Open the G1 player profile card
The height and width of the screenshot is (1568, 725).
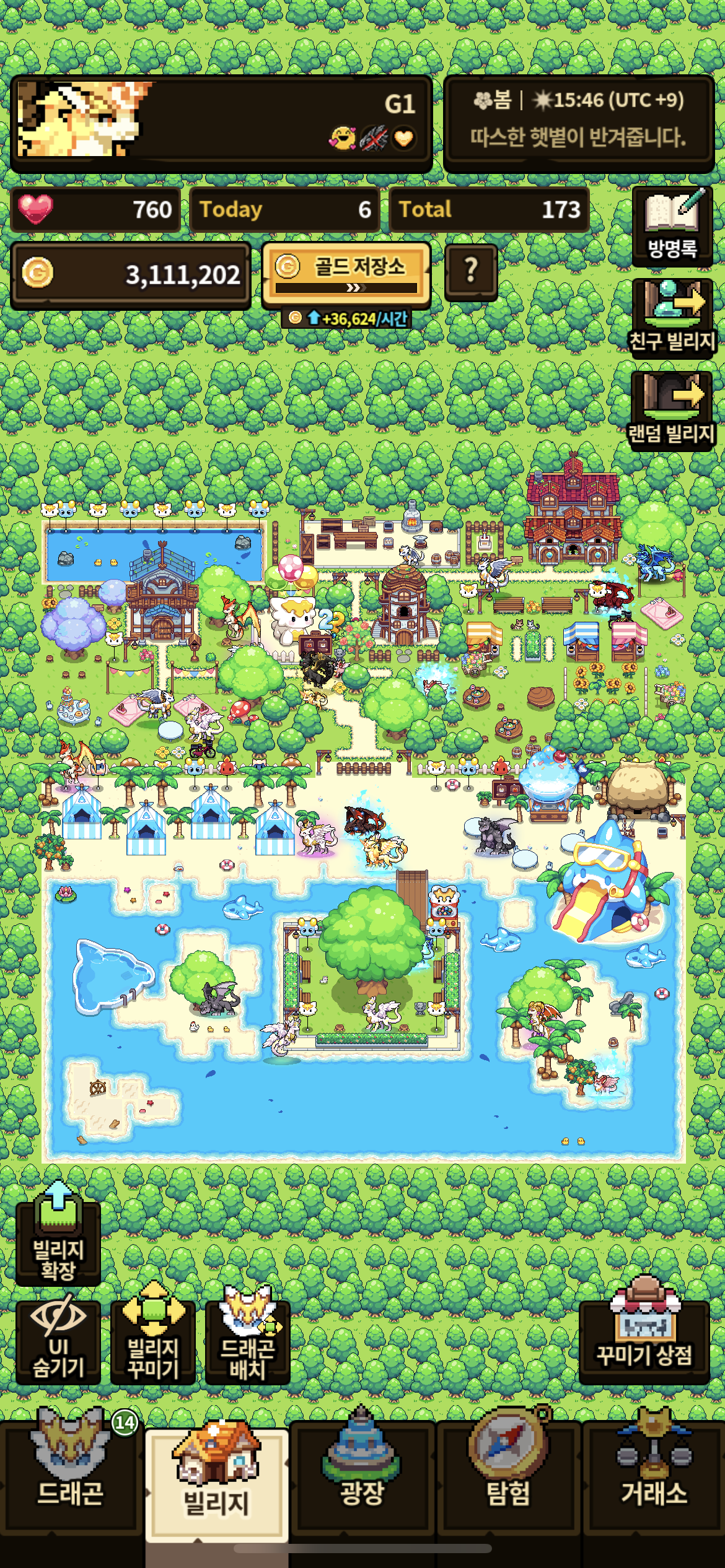221,123
